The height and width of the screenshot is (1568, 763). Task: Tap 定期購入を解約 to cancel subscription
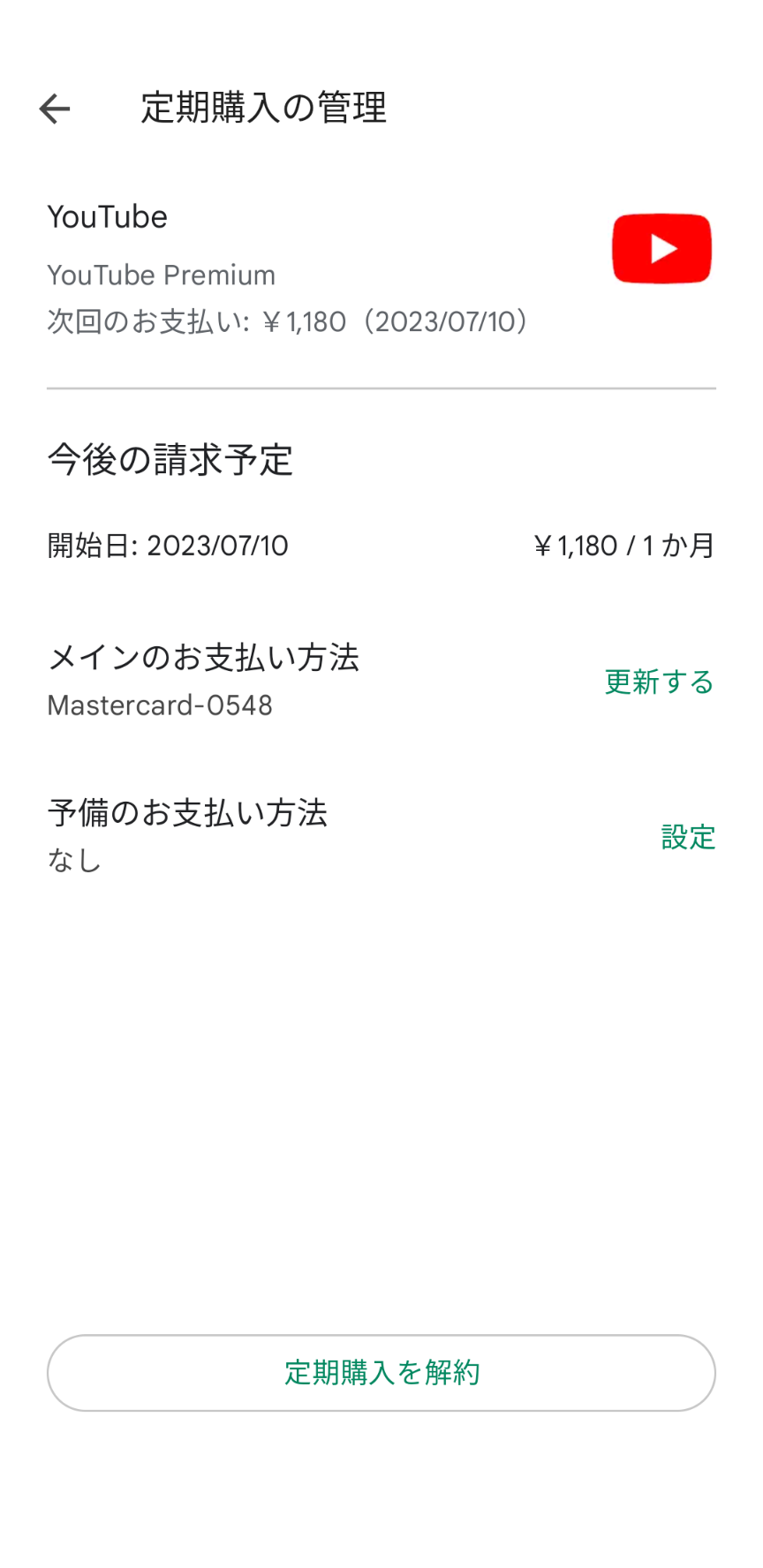pyautogui.click(x=381, y=1373)
